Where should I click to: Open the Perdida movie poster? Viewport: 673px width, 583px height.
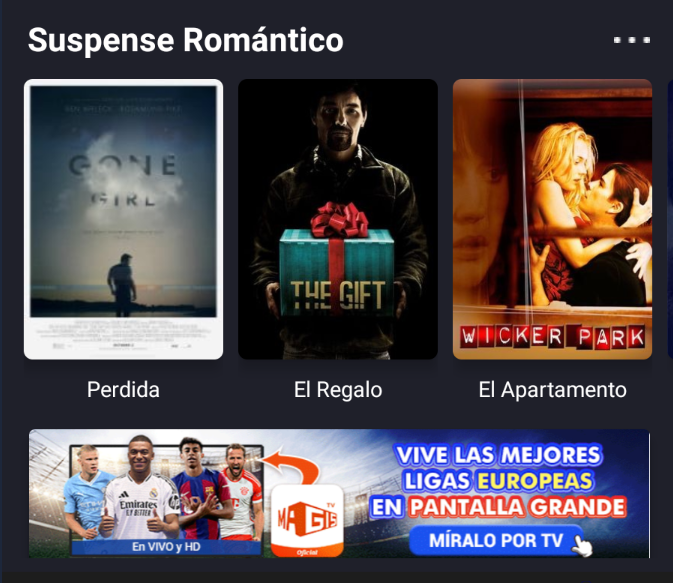click(x=123, y=219)
